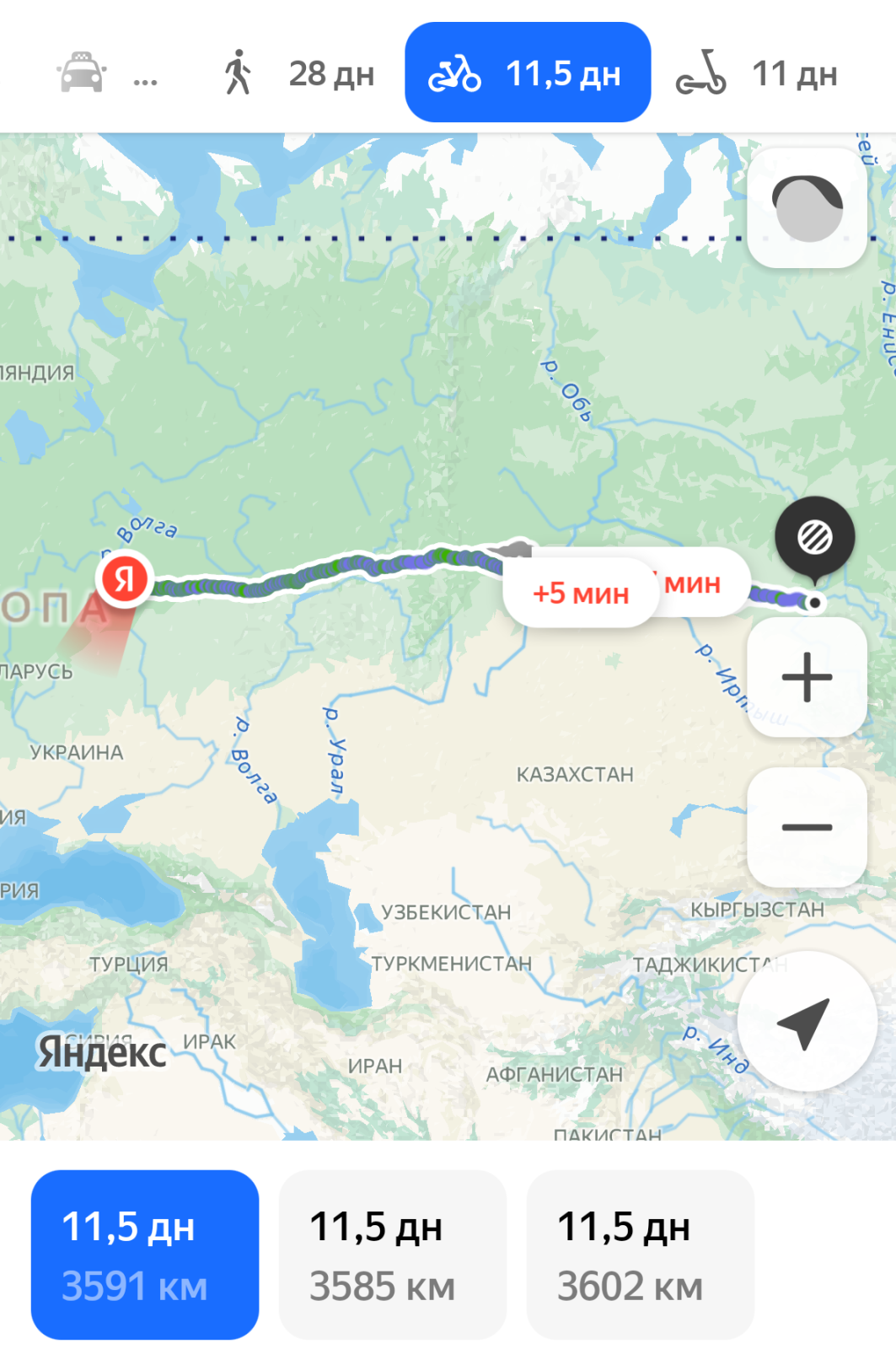Viewport: 896px width, 1349px height.
Task: Choose the 3602 км route option
Action: pyautogui.click(x=640, y=1254)
